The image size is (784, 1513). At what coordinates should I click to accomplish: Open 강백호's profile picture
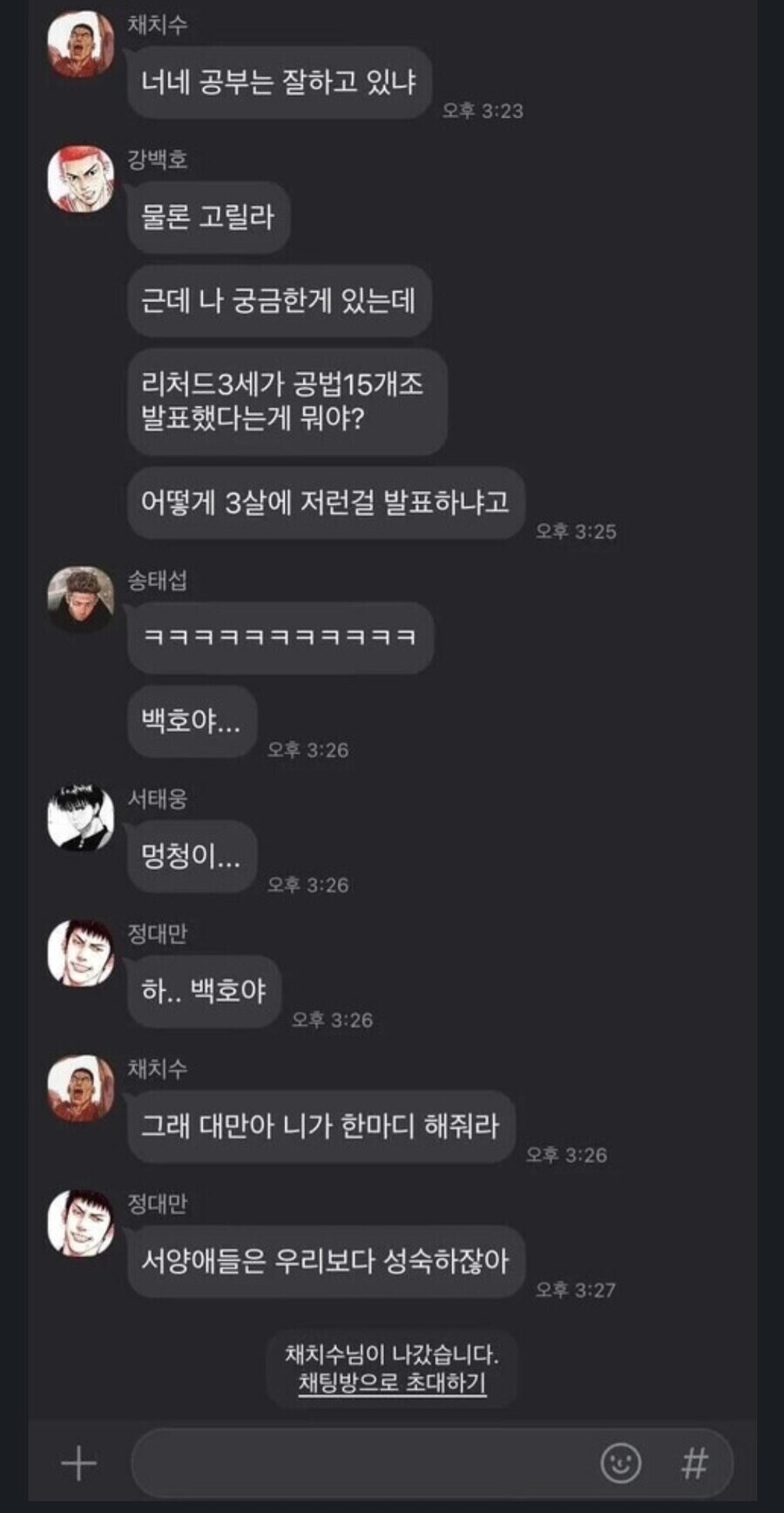coord(81,180)
